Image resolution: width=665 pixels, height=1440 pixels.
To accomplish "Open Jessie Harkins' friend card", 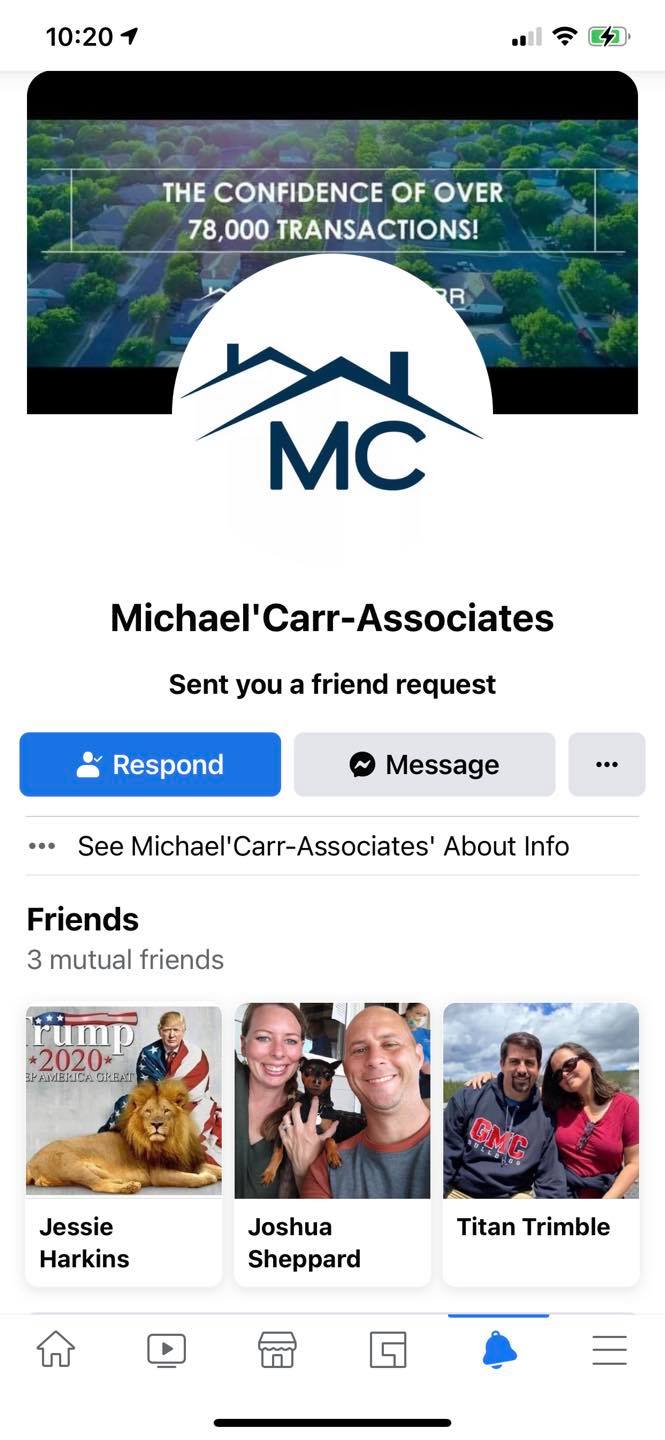I will point(123,1143).
